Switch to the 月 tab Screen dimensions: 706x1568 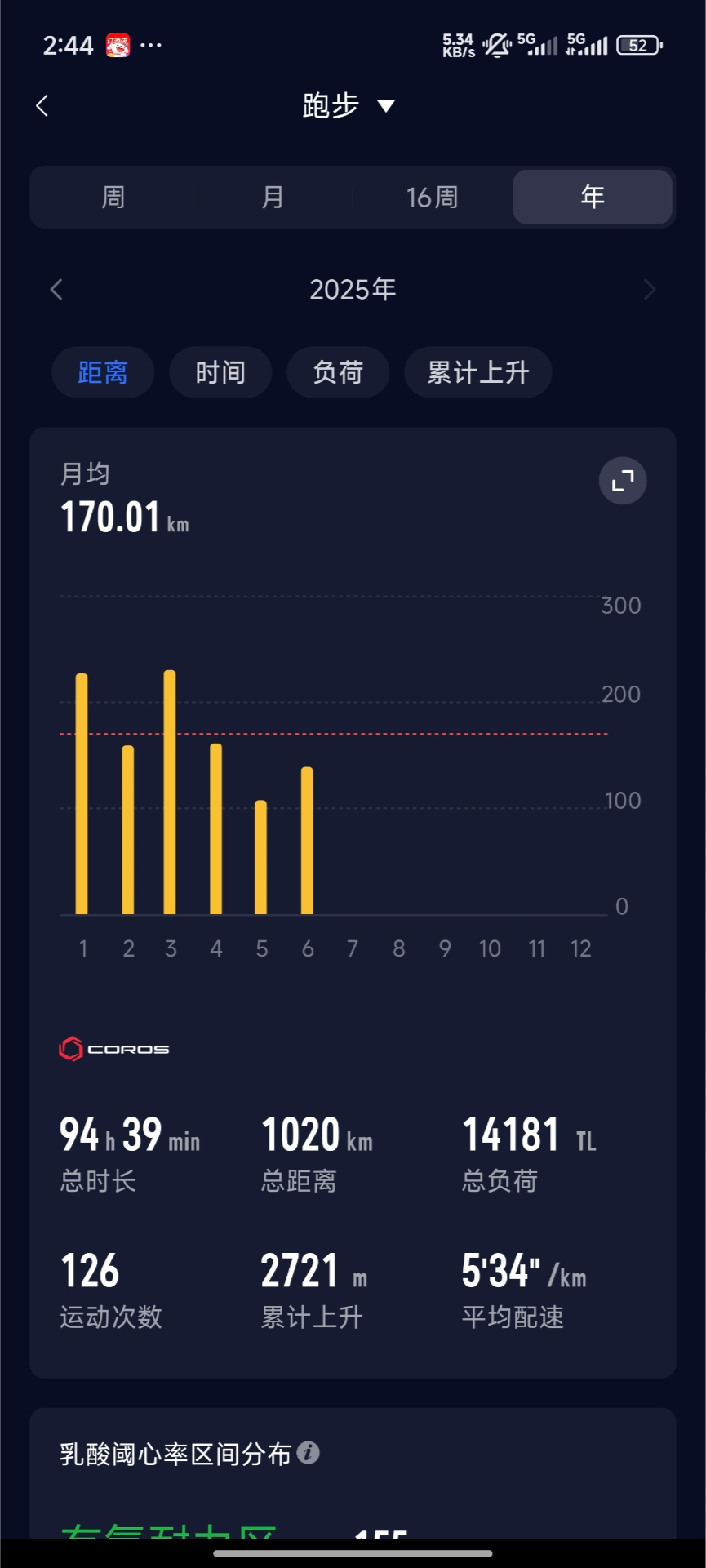click(273, 197)
